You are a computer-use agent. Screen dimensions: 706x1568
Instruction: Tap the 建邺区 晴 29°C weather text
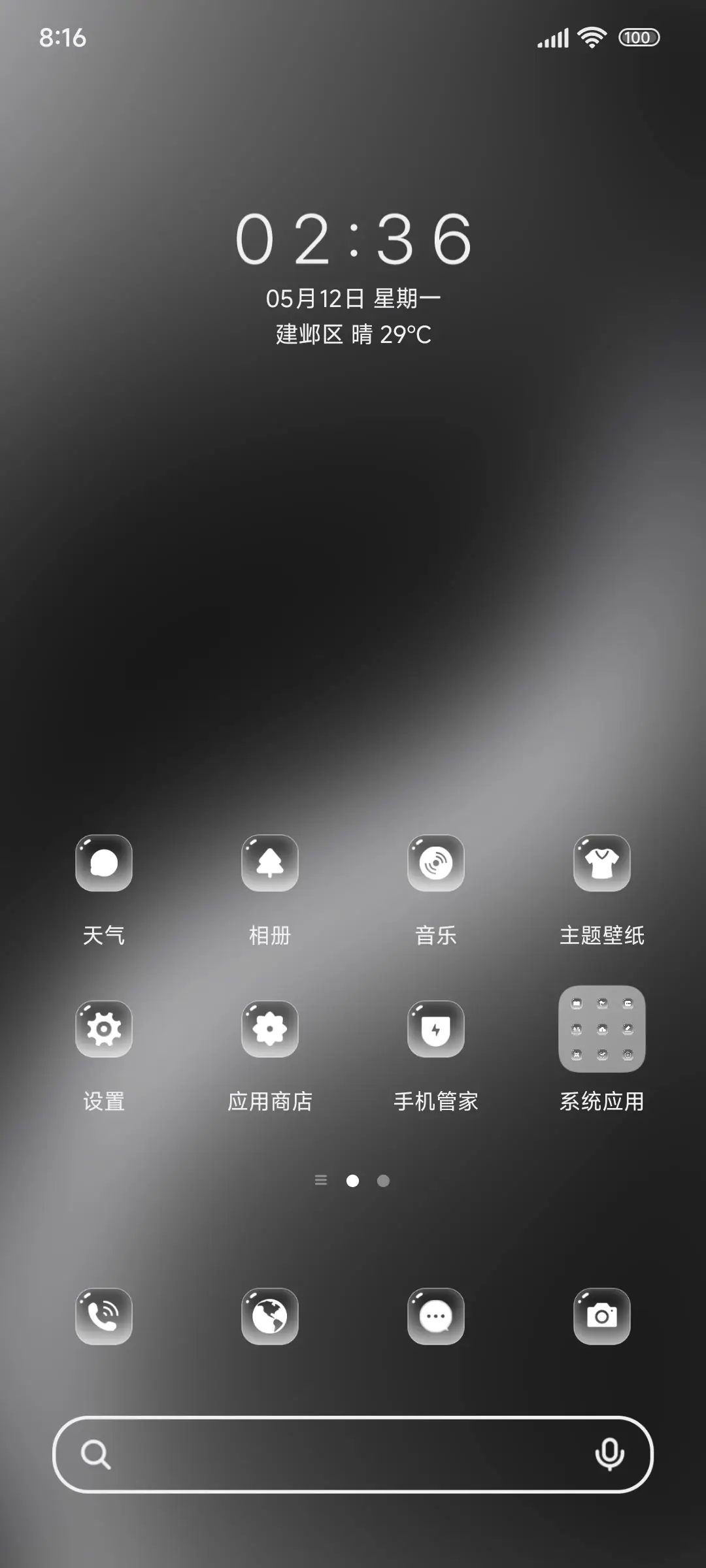pyautogui.click(x=353, y=335)
